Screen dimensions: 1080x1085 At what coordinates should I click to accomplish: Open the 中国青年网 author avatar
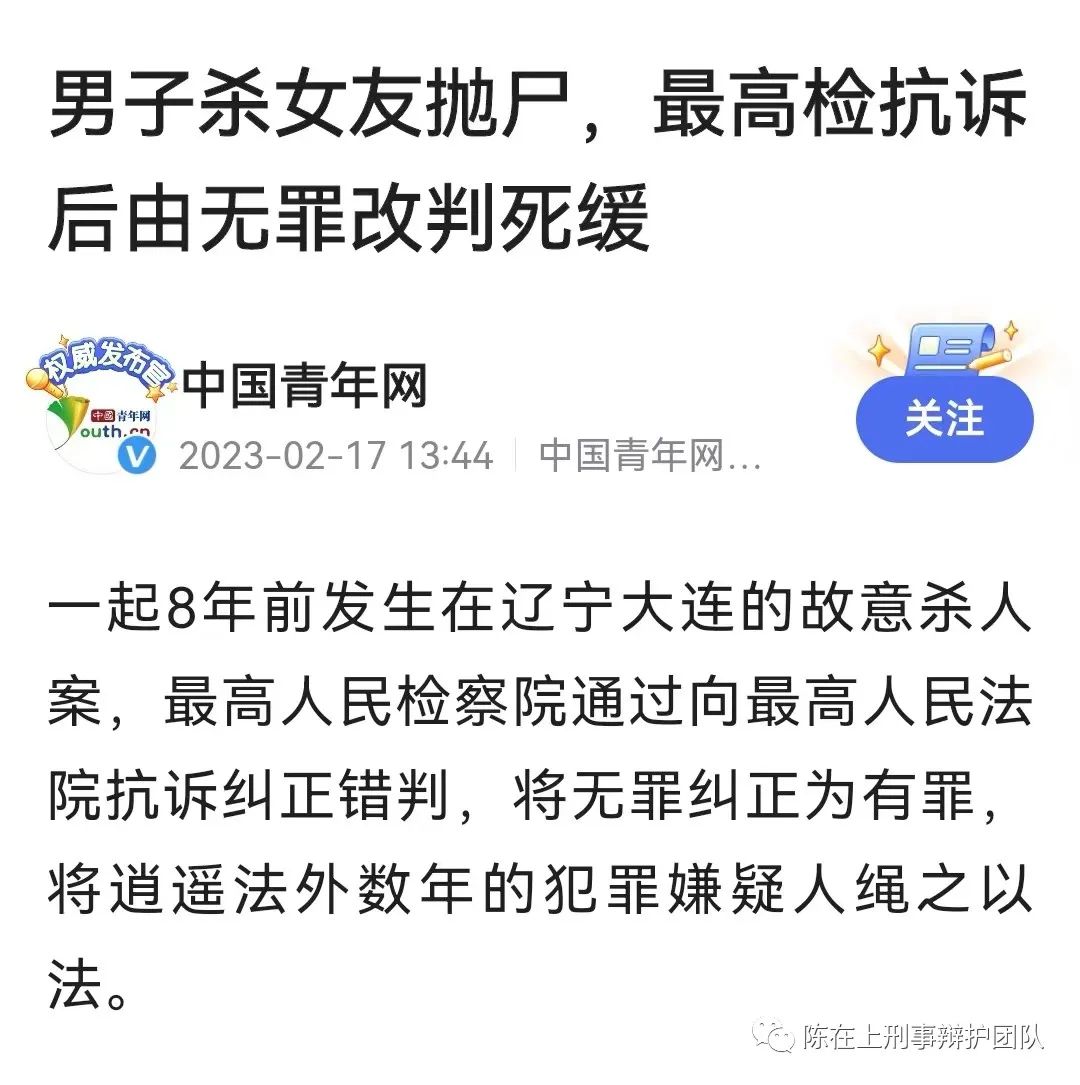coord(104,410)
